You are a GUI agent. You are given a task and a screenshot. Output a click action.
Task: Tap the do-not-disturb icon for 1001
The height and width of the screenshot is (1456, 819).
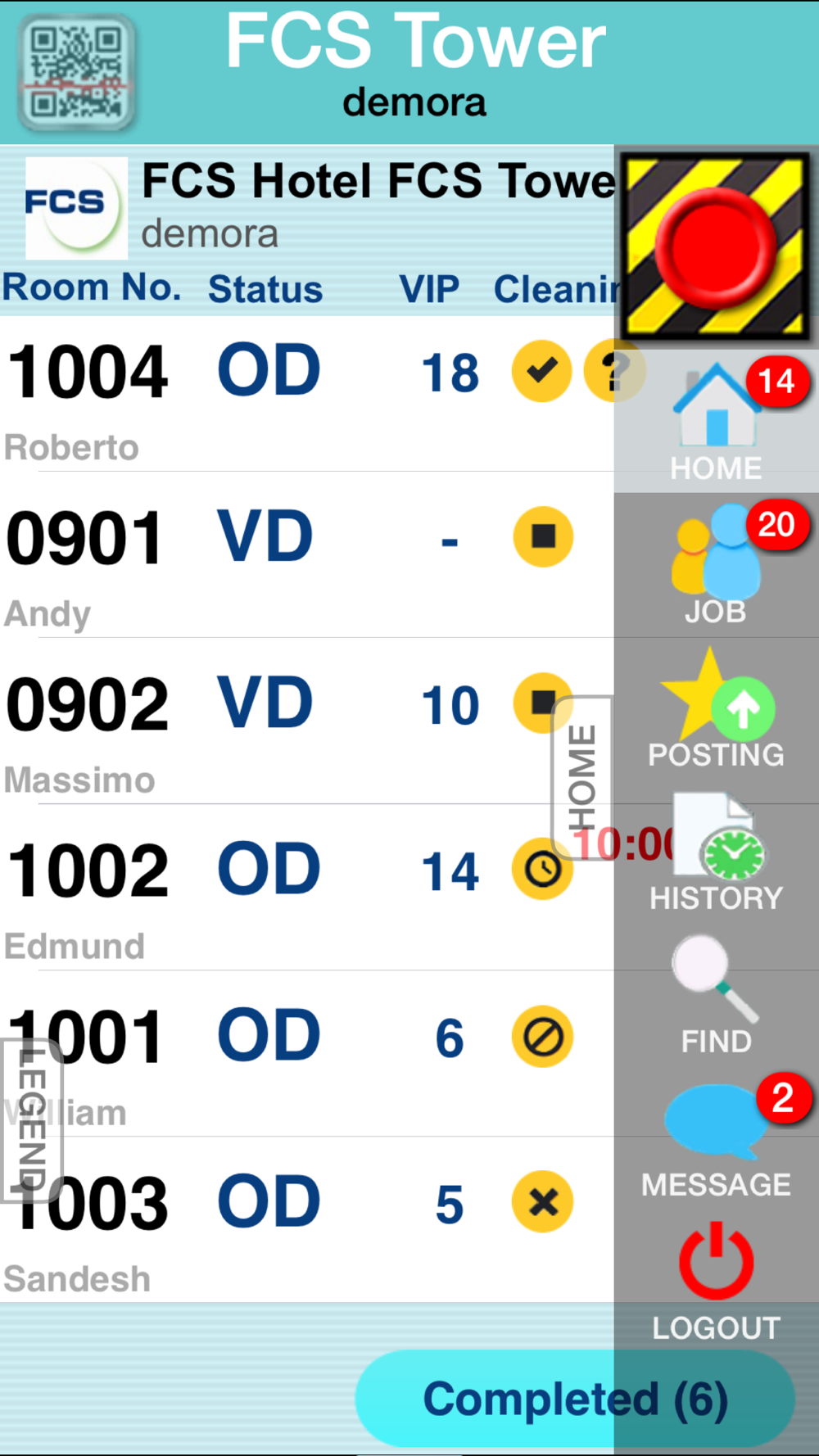point(543,1037)
